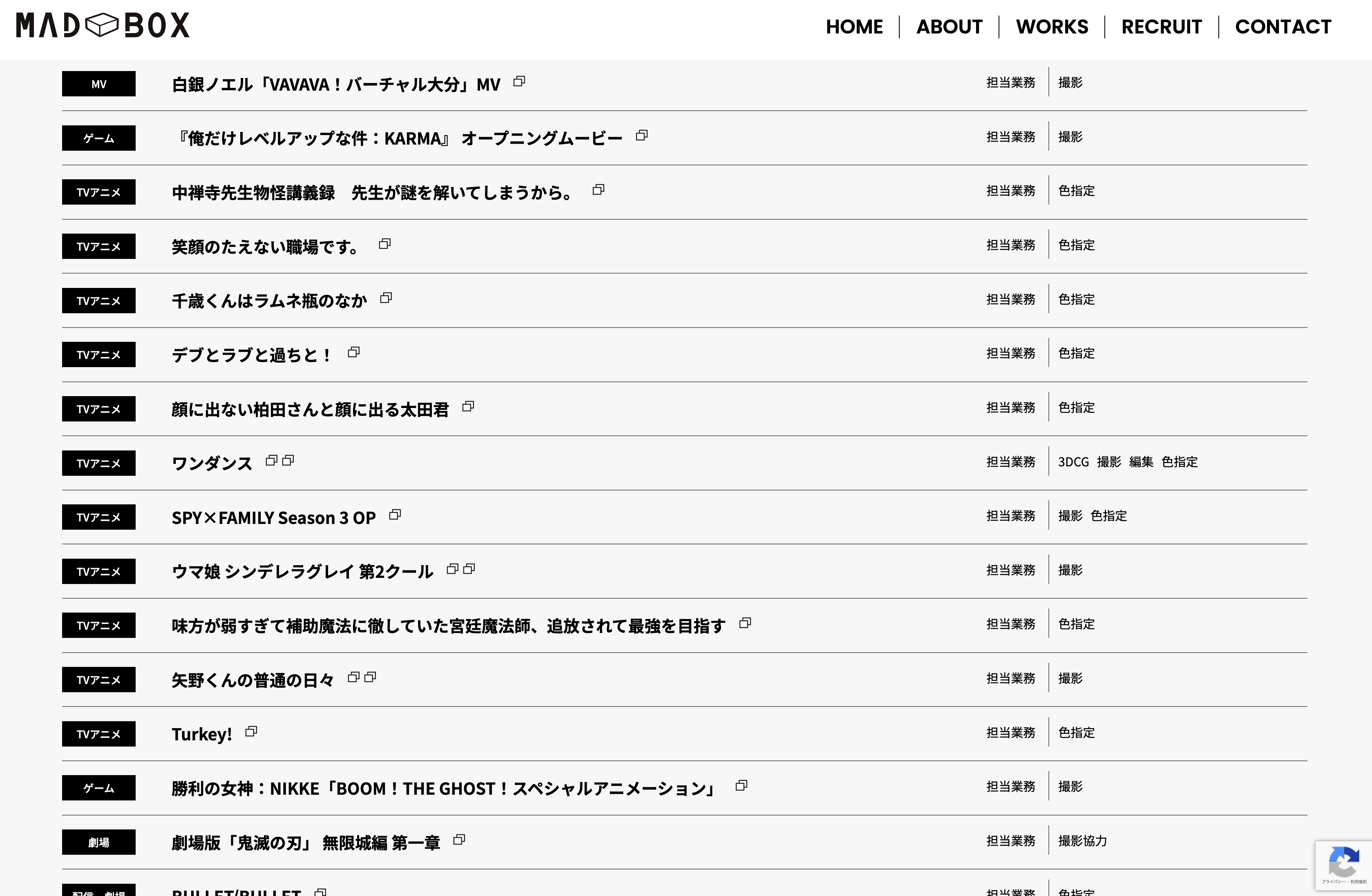Open external link for Turkey!
Viewport: 1372px width, 896px height.
click(x=251, y=731)
